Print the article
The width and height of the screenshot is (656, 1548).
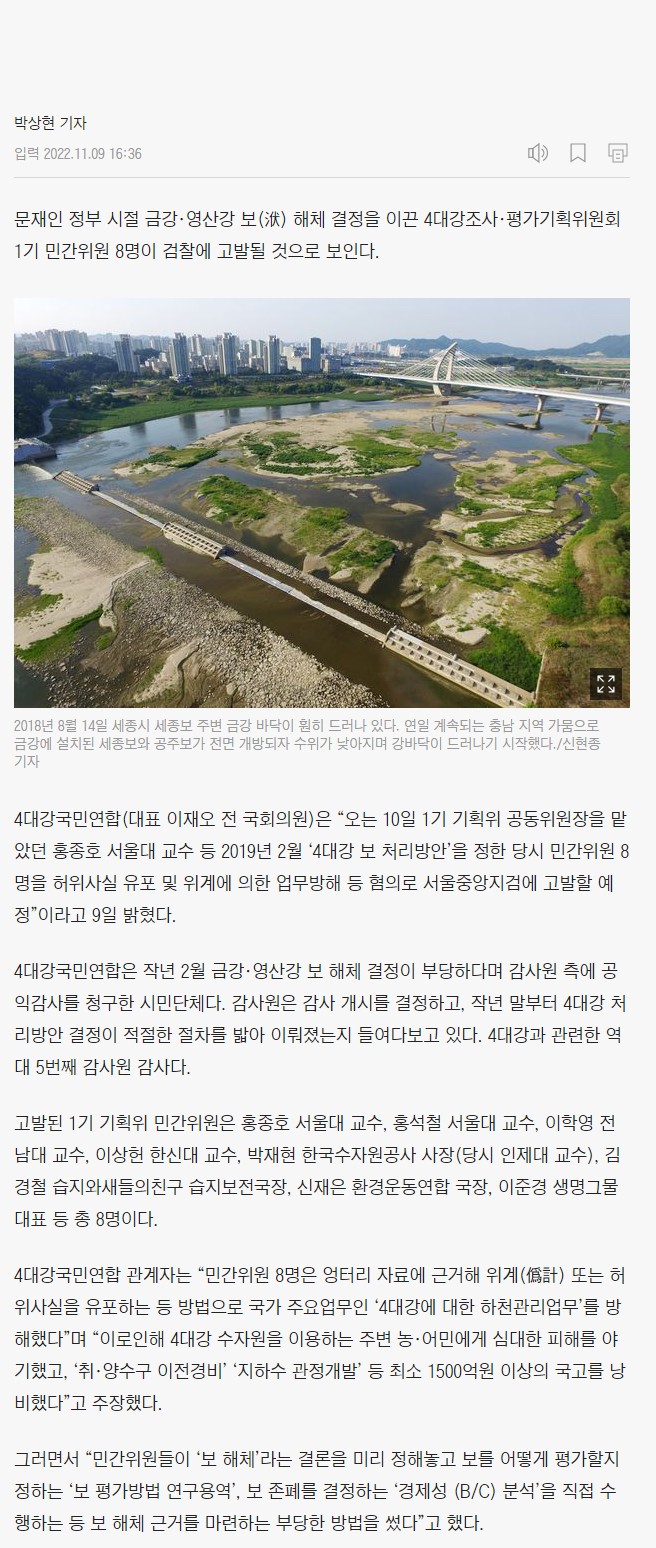coord(618,153)
